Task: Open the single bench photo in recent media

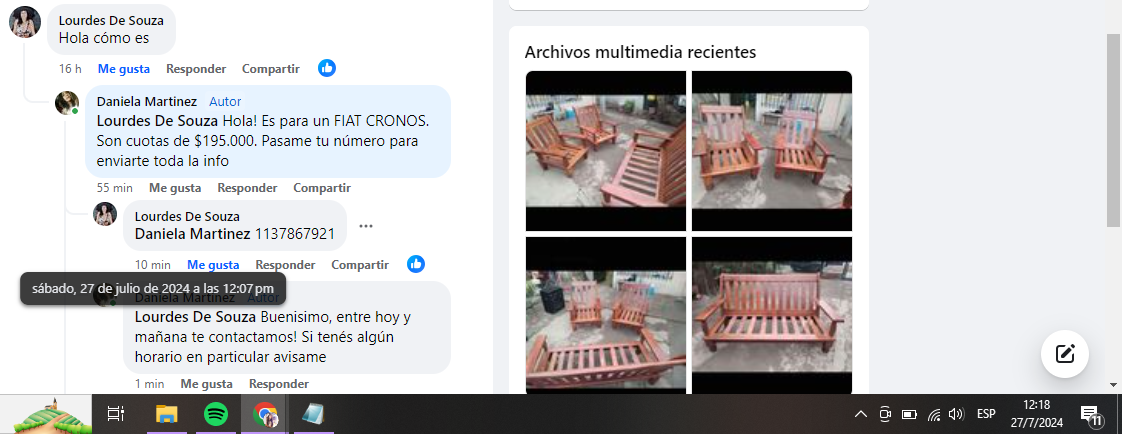Action: click(771, 315)
